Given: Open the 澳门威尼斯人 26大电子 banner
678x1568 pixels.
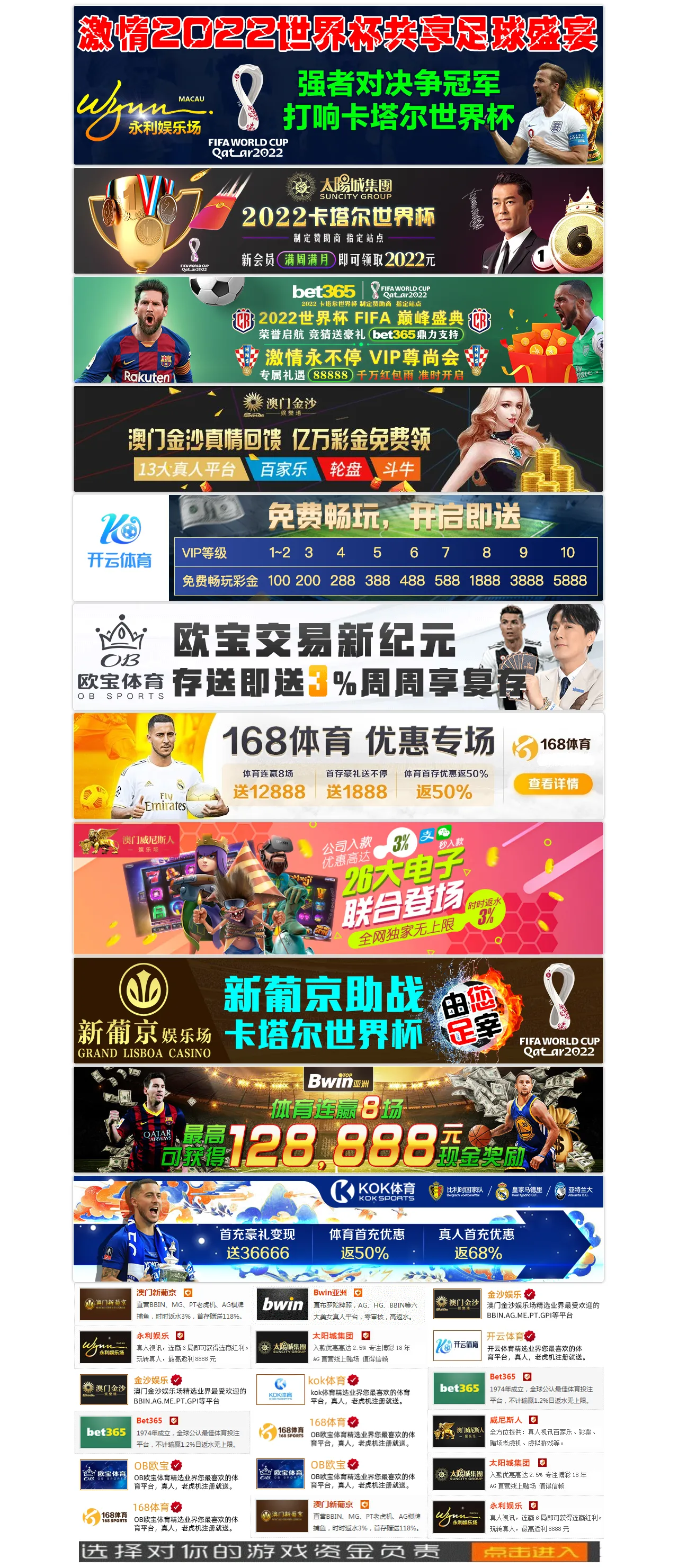Looking at the screenshot, I should [x=338, y=887].
